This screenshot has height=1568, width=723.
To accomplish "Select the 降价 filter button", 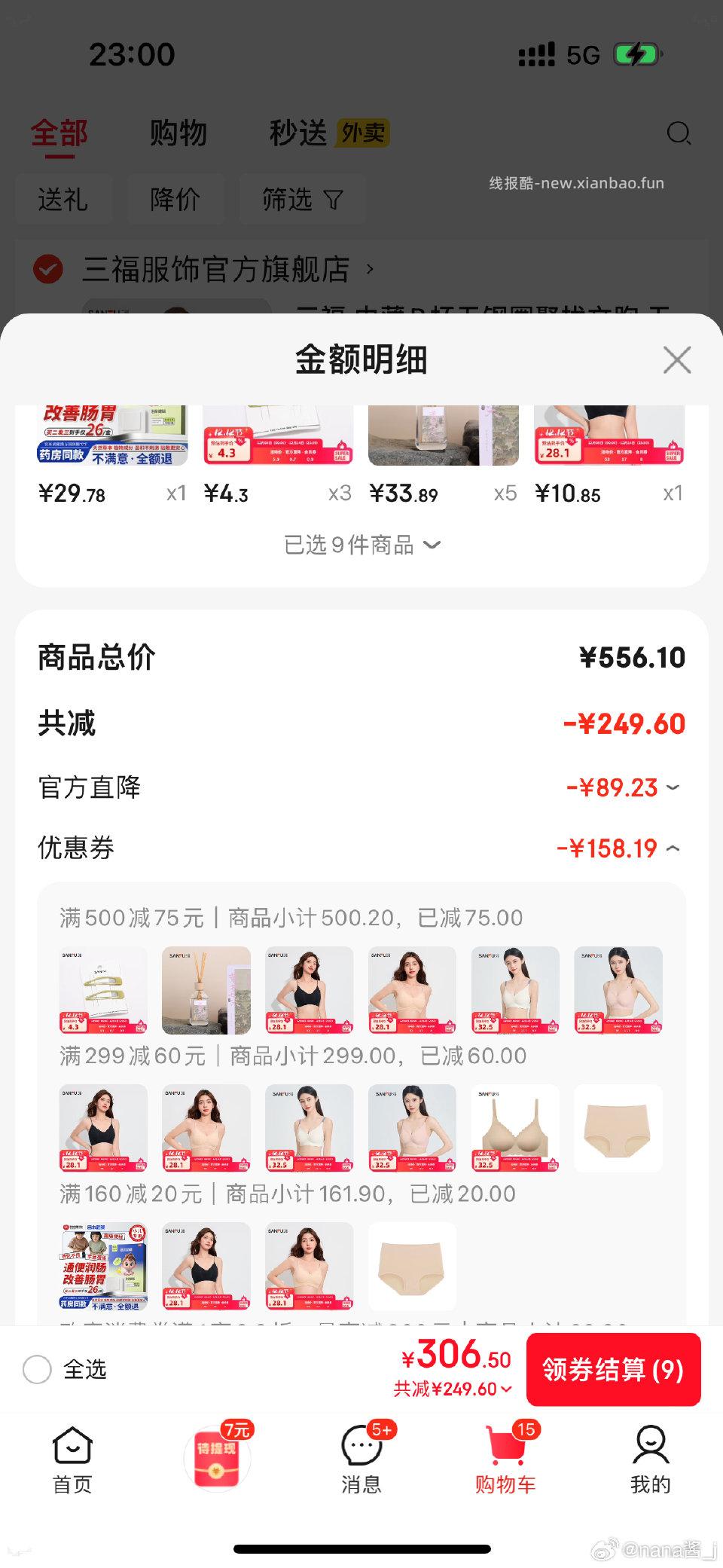I will (x=175, y=200).
